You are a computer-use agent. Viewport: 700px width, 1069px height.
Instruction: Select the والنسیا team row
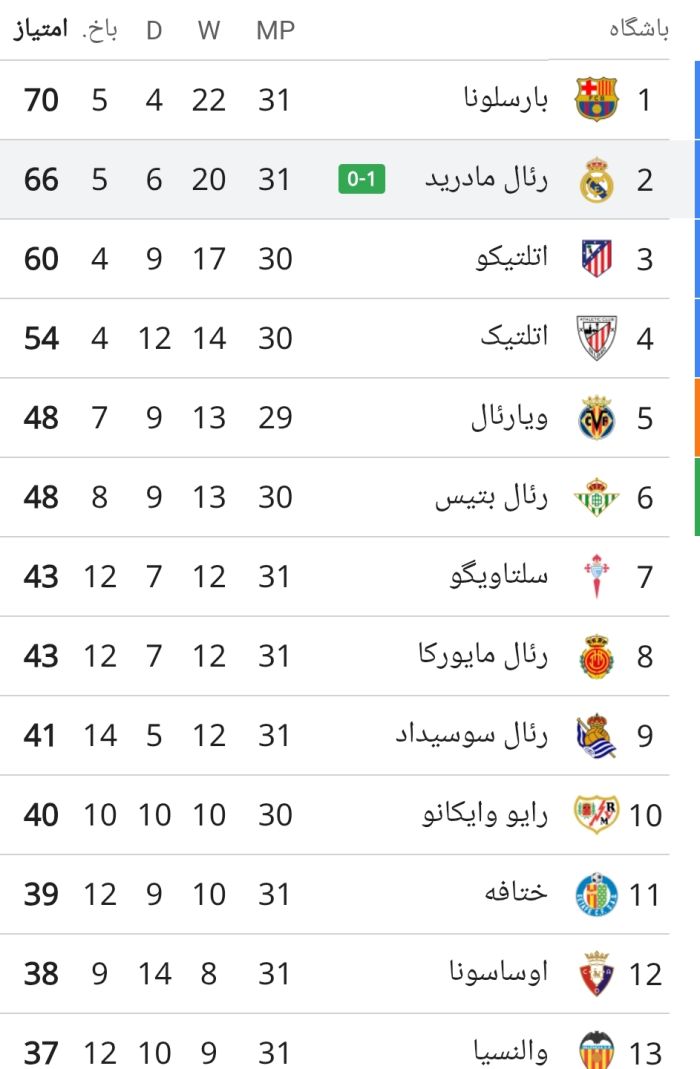click(x=335, y=1042)
